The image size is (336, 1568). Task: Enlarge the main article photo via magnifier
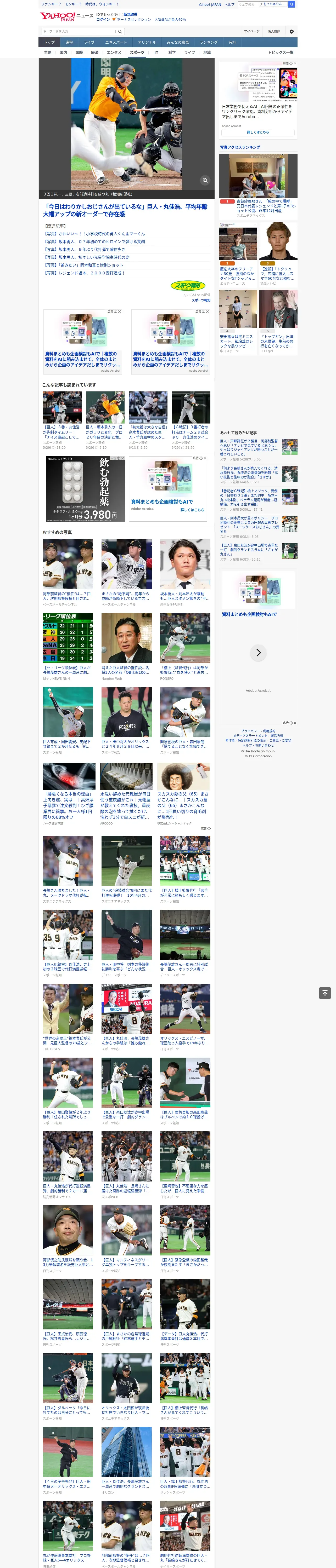click(205, 180)
